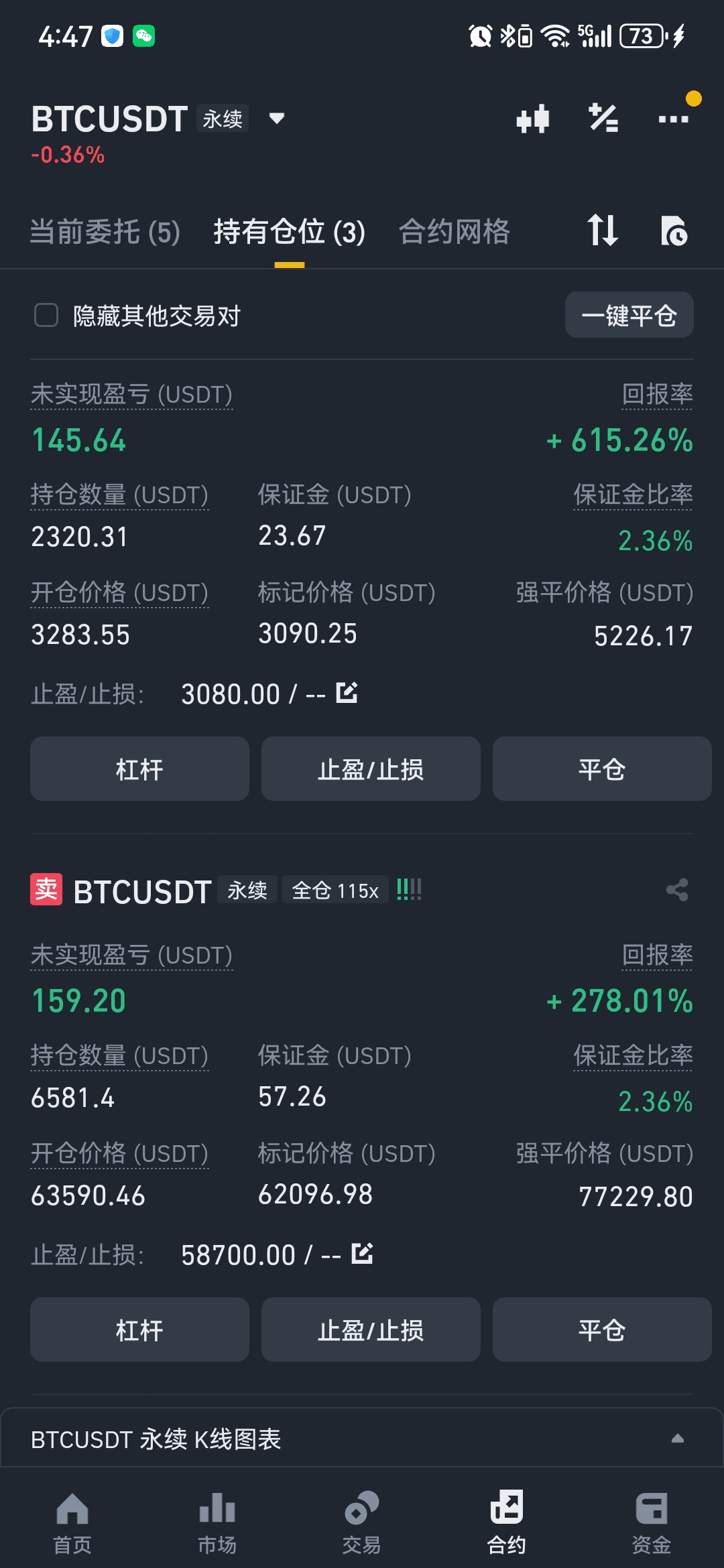Tap 一键平仓 to close all positions
Screen dimensions: 724x1568
pos(629,315)
